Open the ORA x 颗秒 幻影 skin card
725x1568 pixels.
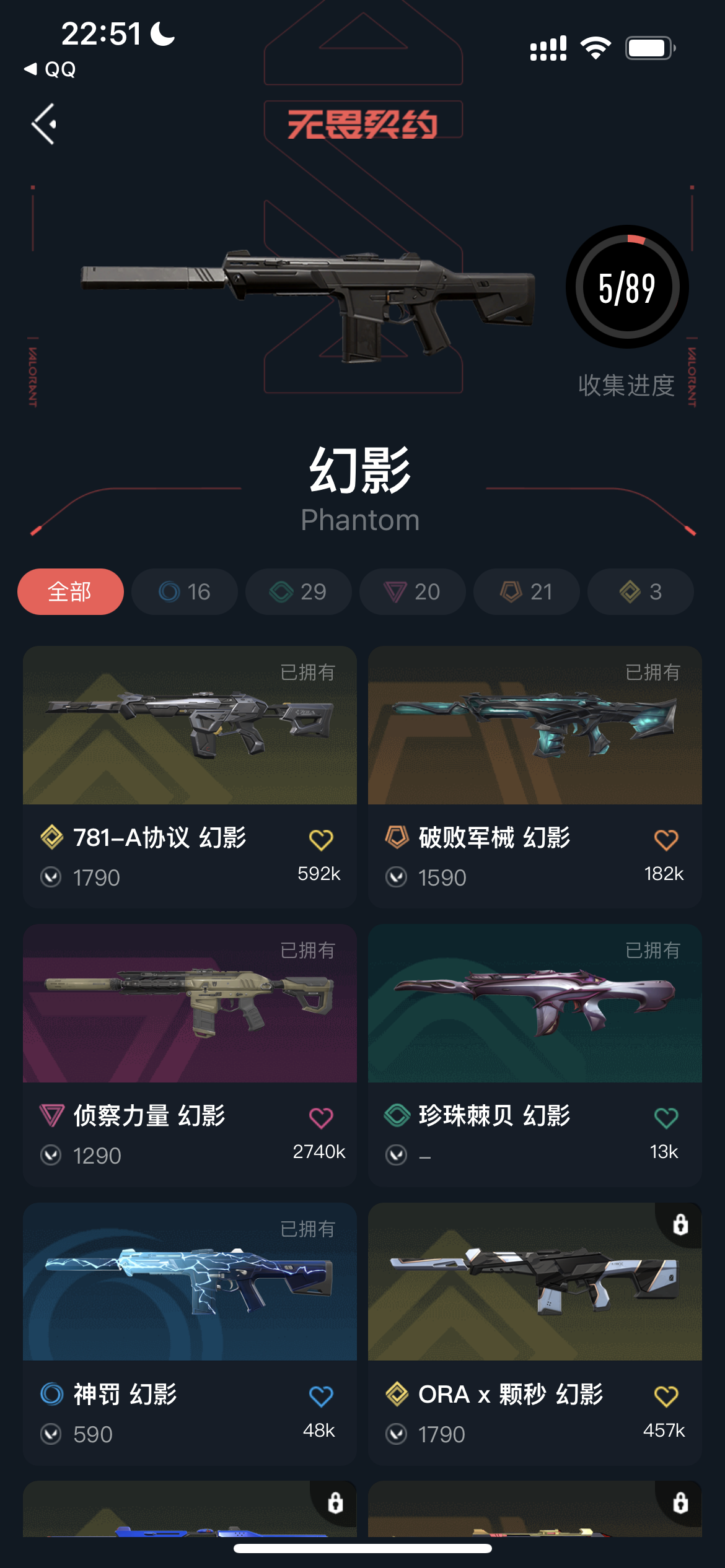tap(535, 1334)
